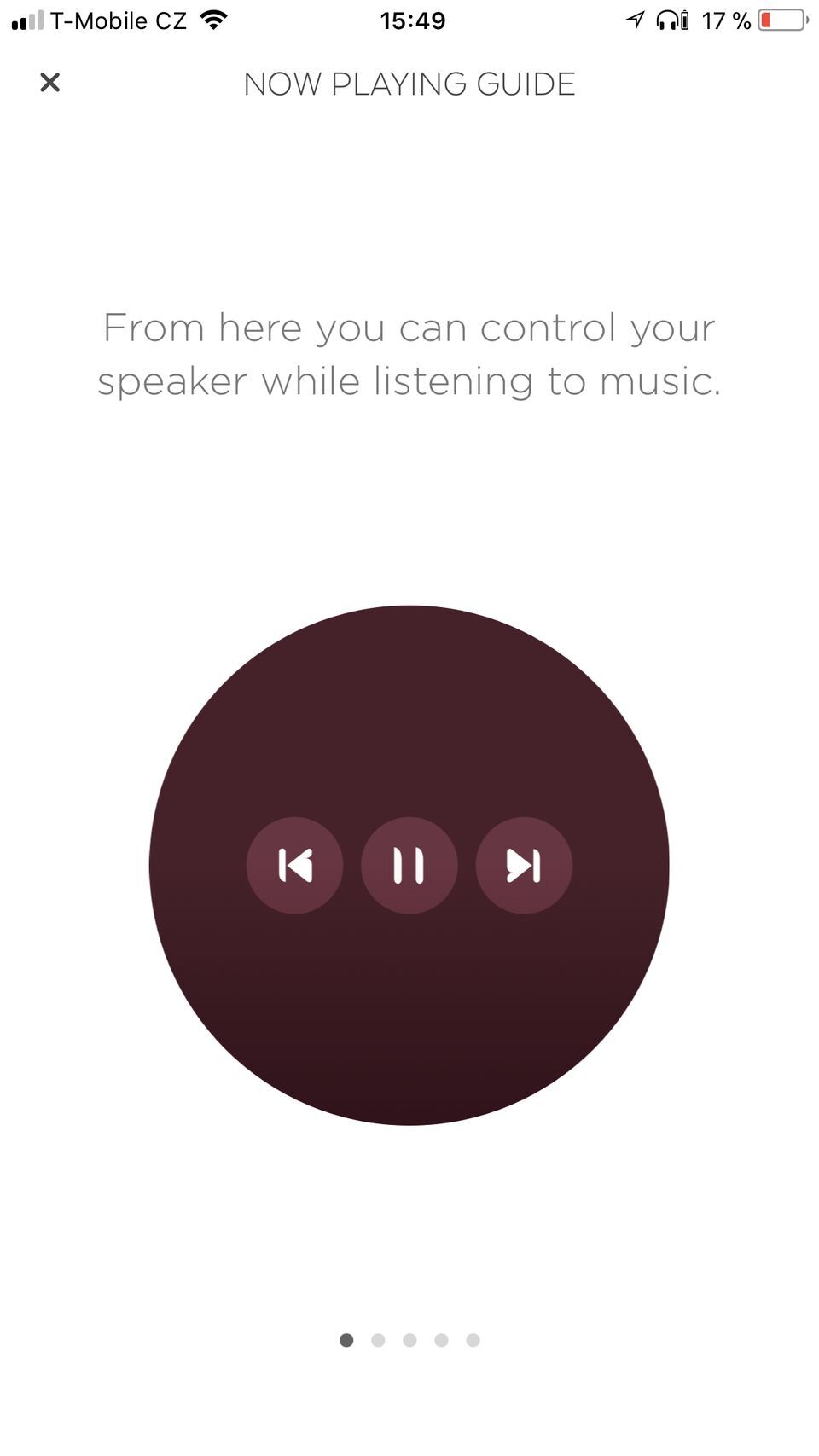
Task: Tap the T-Mobile CZ carrier label
Action: [x=119, y=20]
